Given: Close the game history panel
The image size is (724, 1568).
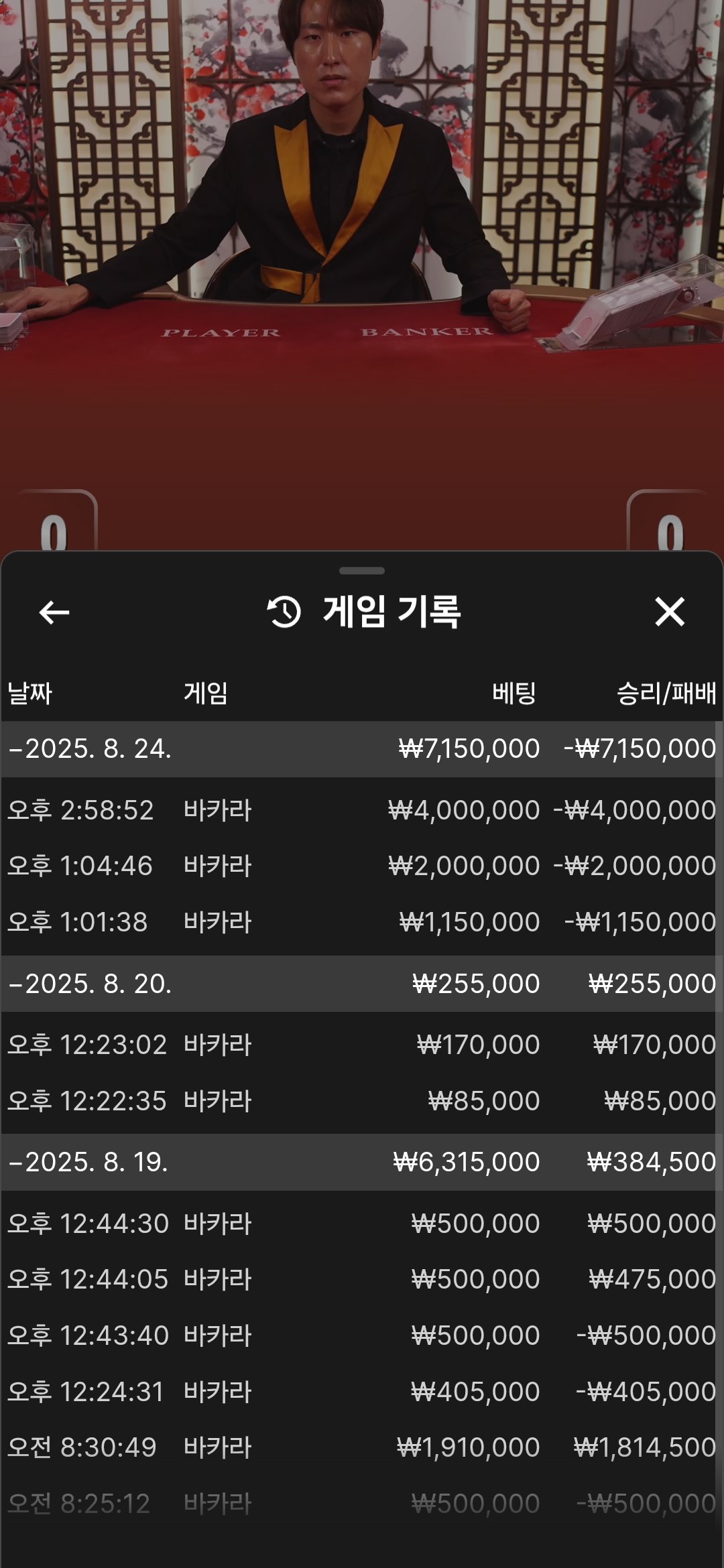Looking at the screenshot, I should (x=670, y=612).
